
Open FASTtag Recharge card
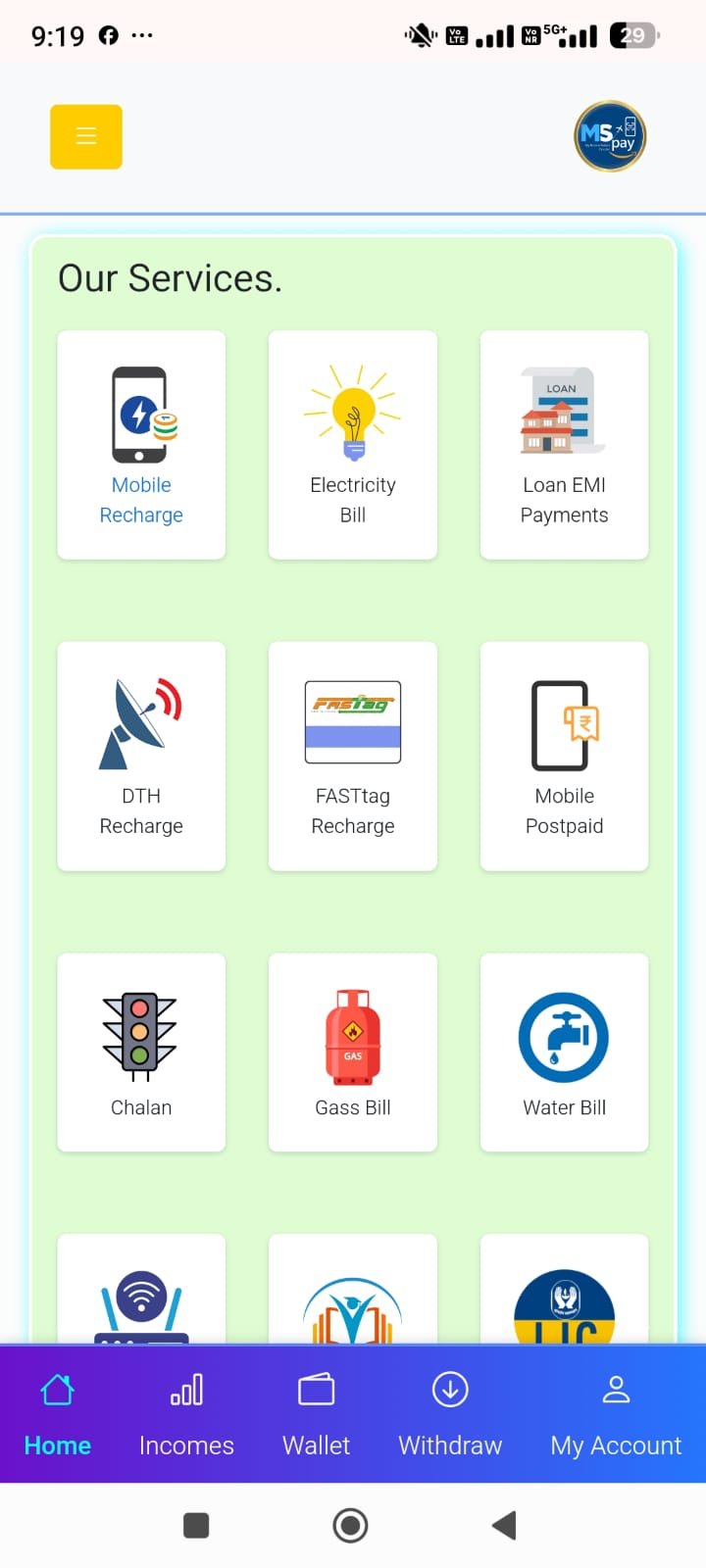(x=353, y=756)
